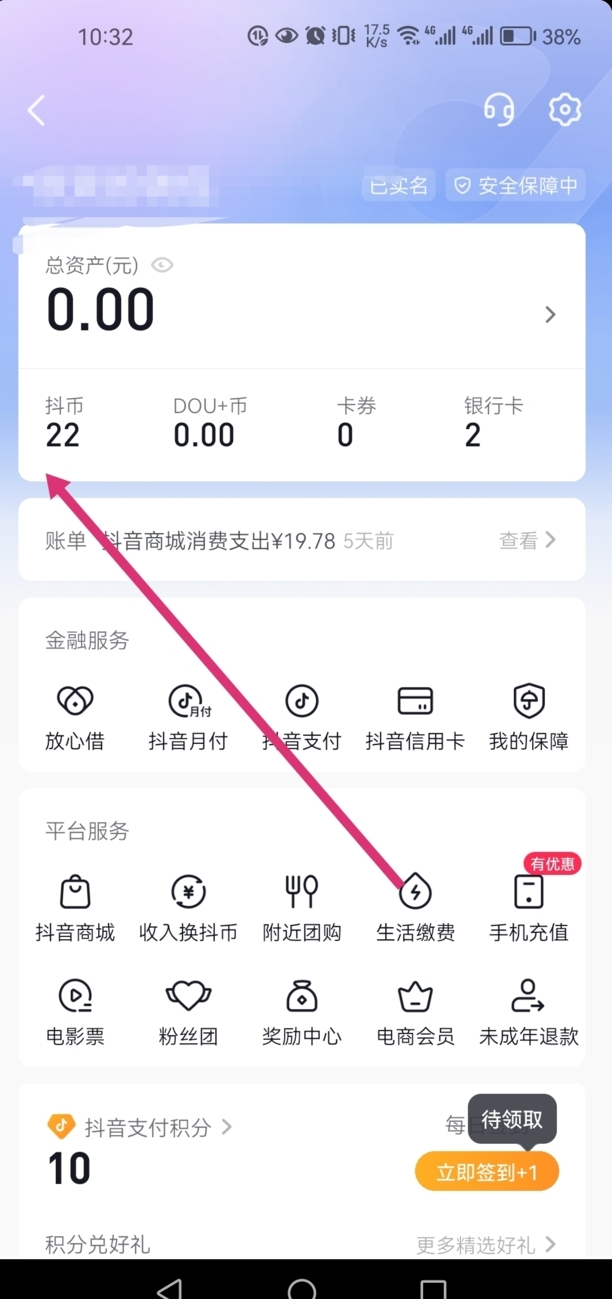
Task: Open customer service headset icon
Action: click(498, 109)
